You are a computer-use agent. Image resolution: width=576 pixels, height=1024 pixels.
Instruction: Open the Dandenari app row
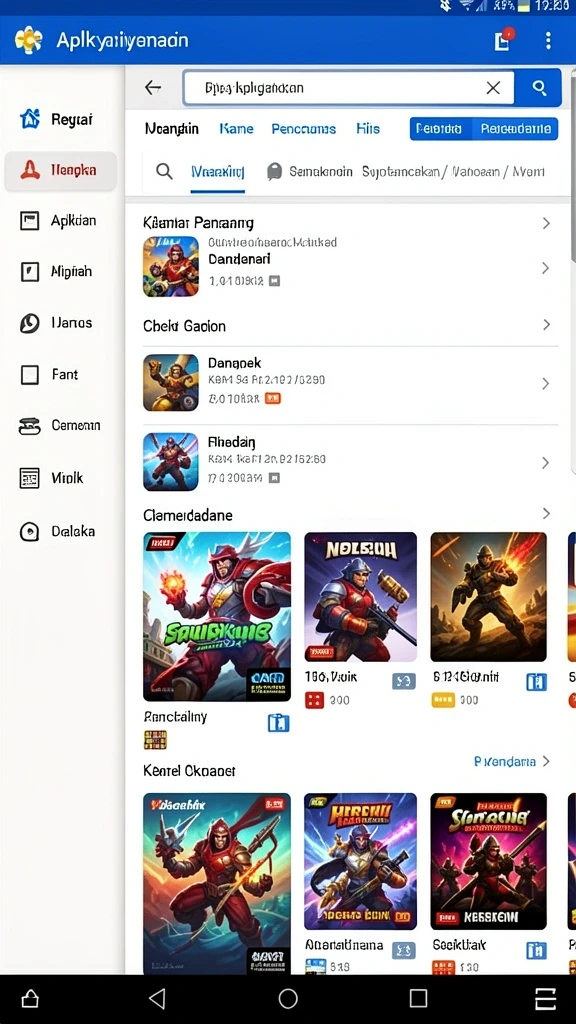[350, 267]
